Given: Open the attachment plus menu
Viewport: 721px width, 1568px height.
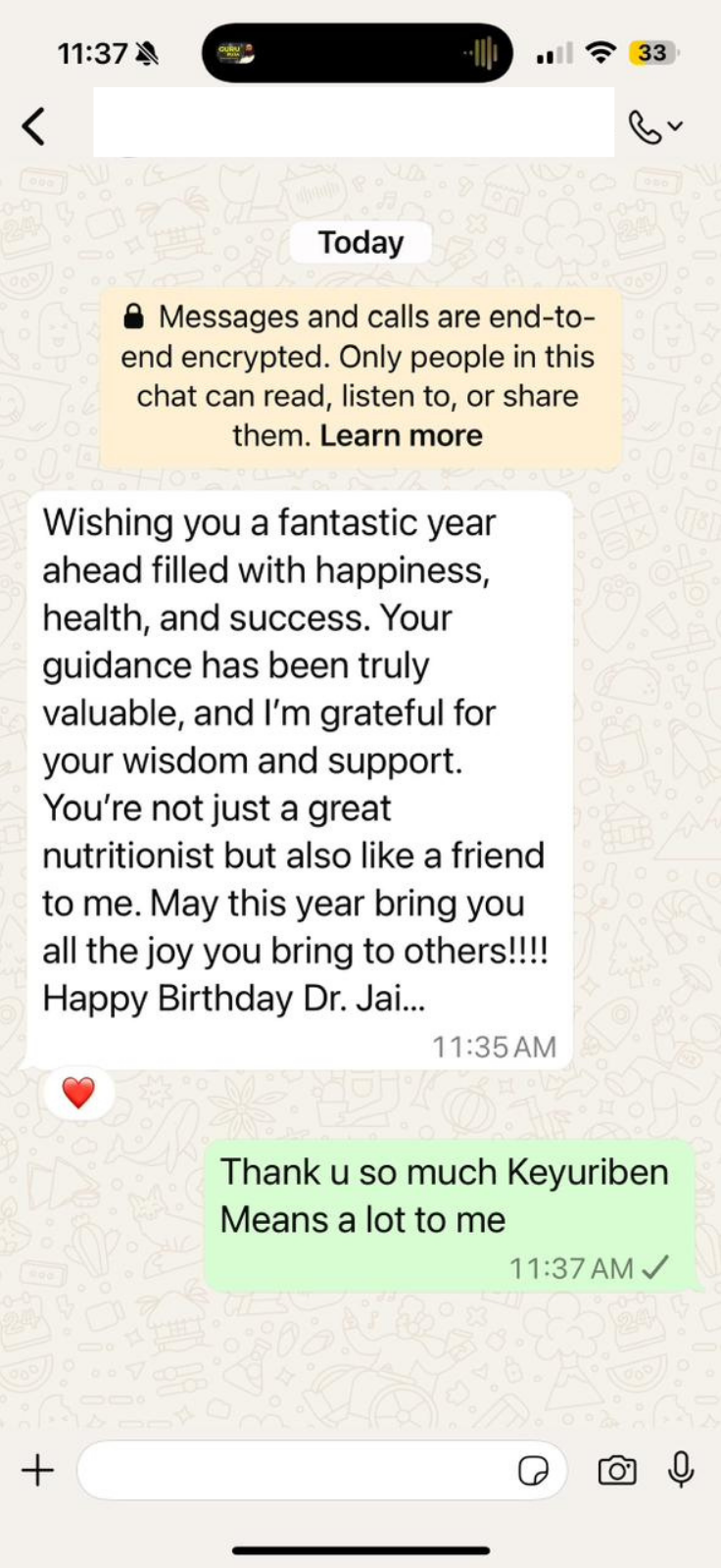Looking at the screenshot, I should 37,1470.
